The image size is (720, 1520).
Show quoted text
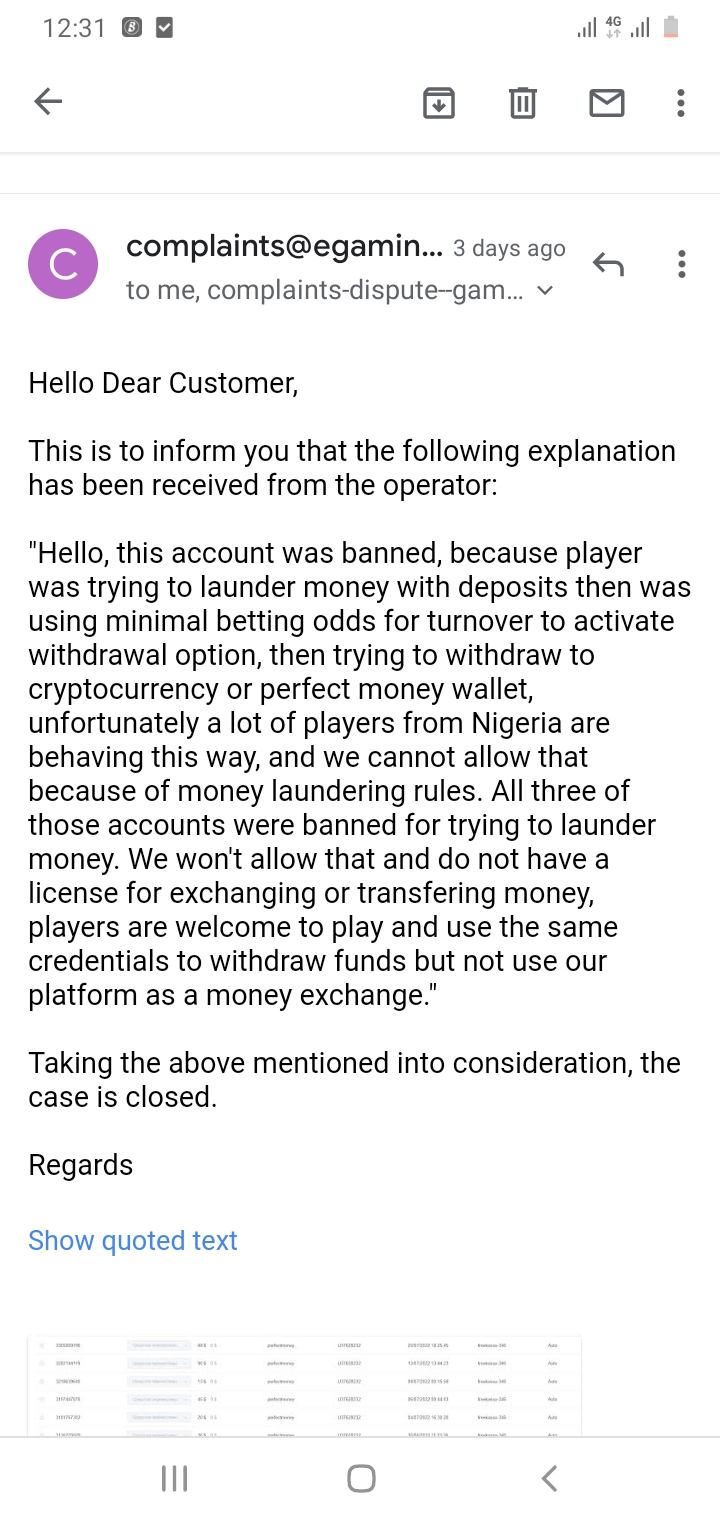click(x=133, y=1240)
